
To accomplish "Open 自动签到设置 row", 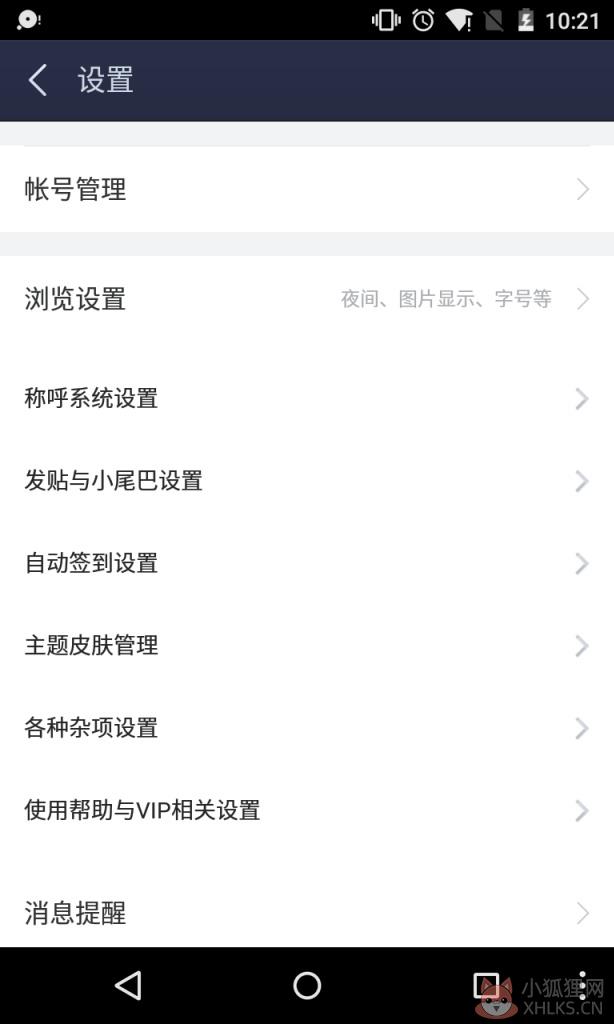I will click(307, 563).
